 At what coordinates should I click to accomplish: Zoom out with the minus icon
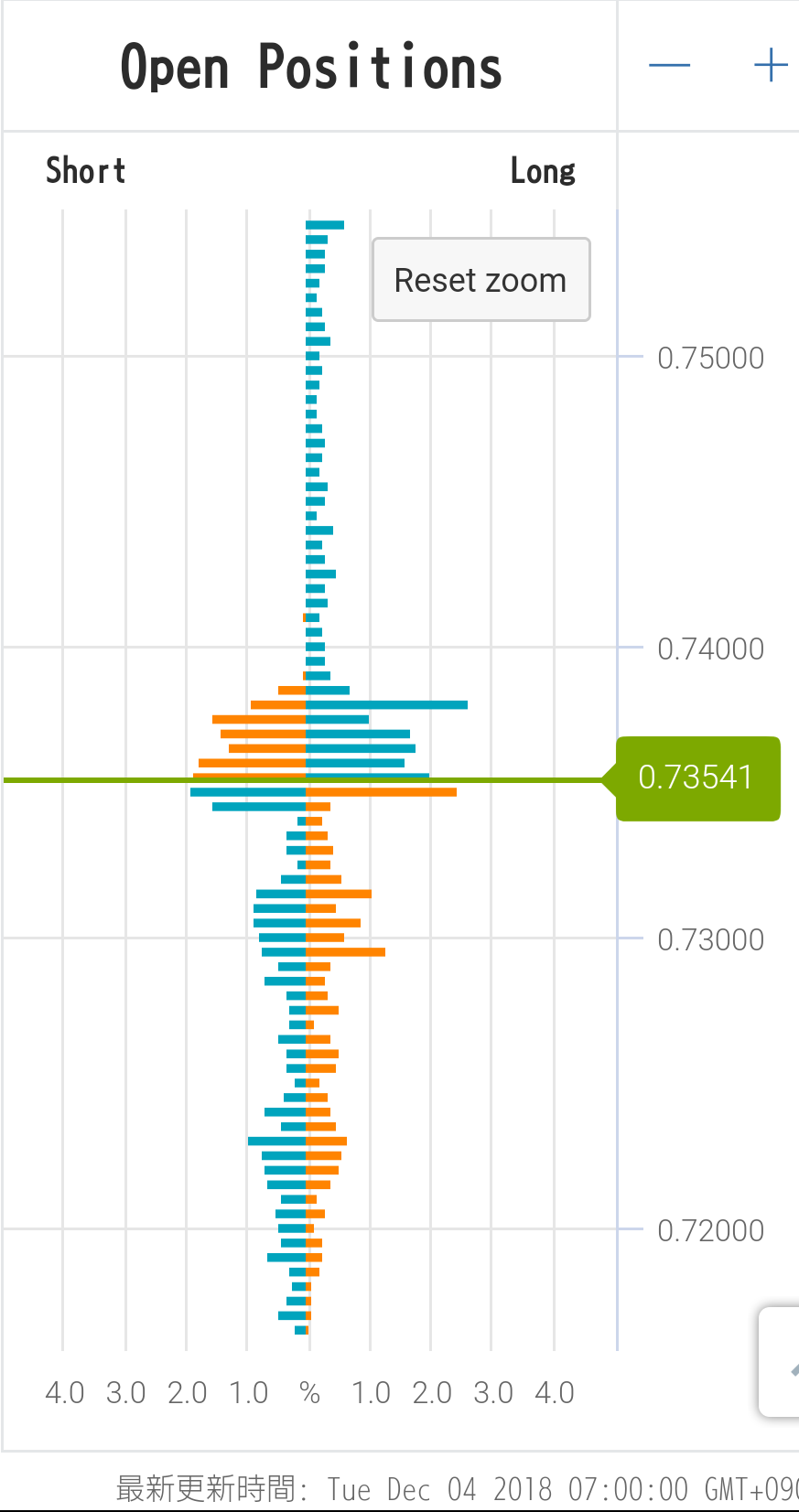coord(669,65)
